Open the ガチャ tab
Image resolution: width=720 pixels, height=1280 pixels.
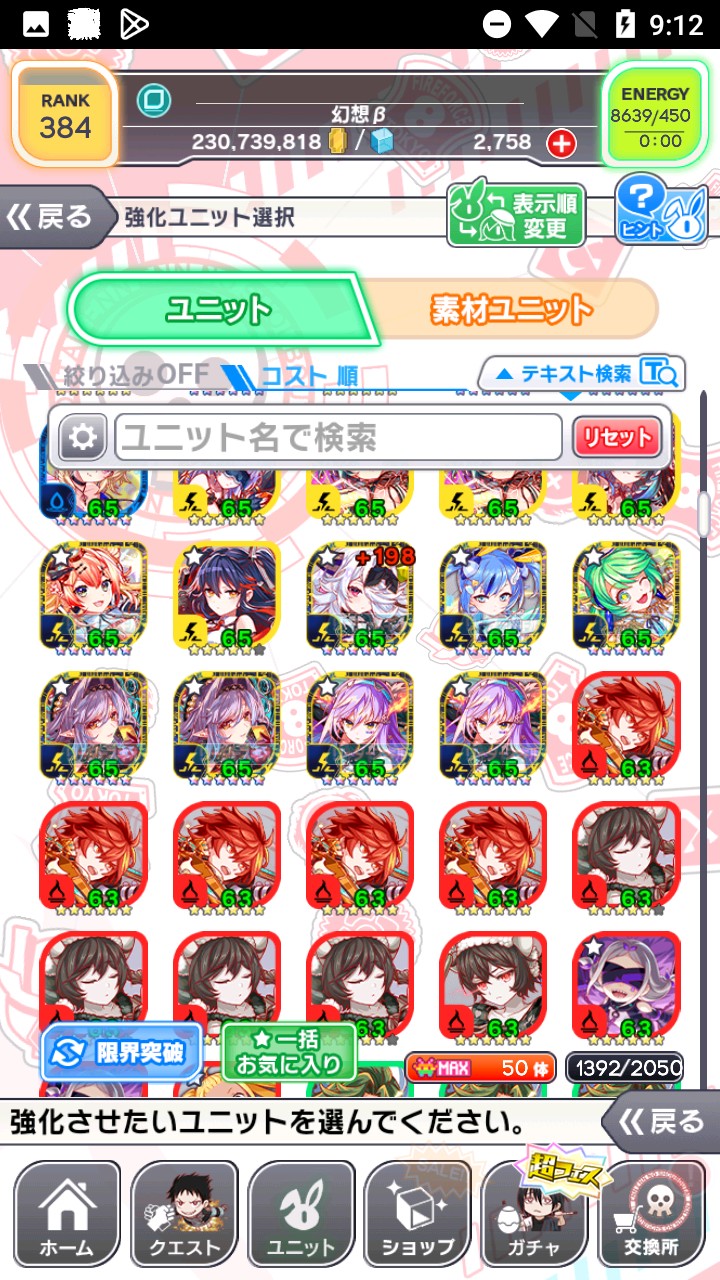coord(534,1214)
